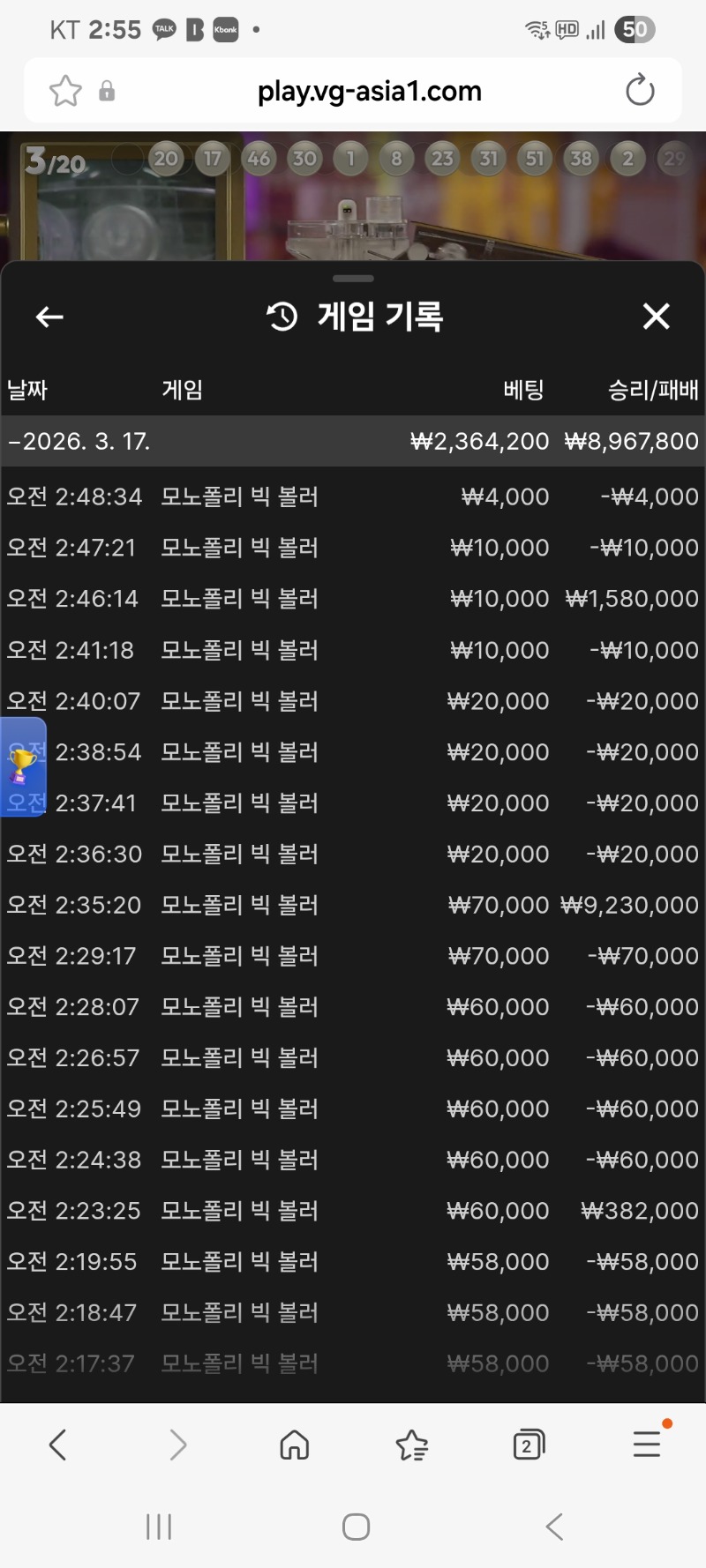The width and height of the screenshot is (706, 1568).
Task: View site security lock info
Action: (x=107, y=91)
